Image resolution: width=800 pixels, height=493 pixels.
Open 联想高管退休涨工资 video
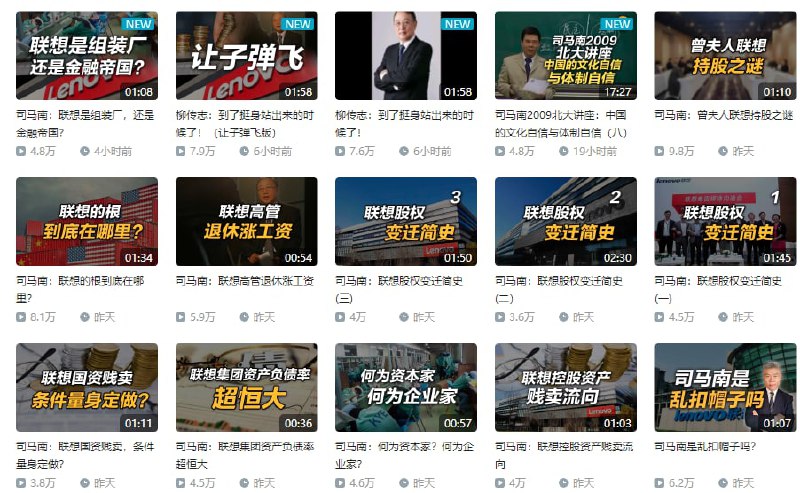coord(246,222)
